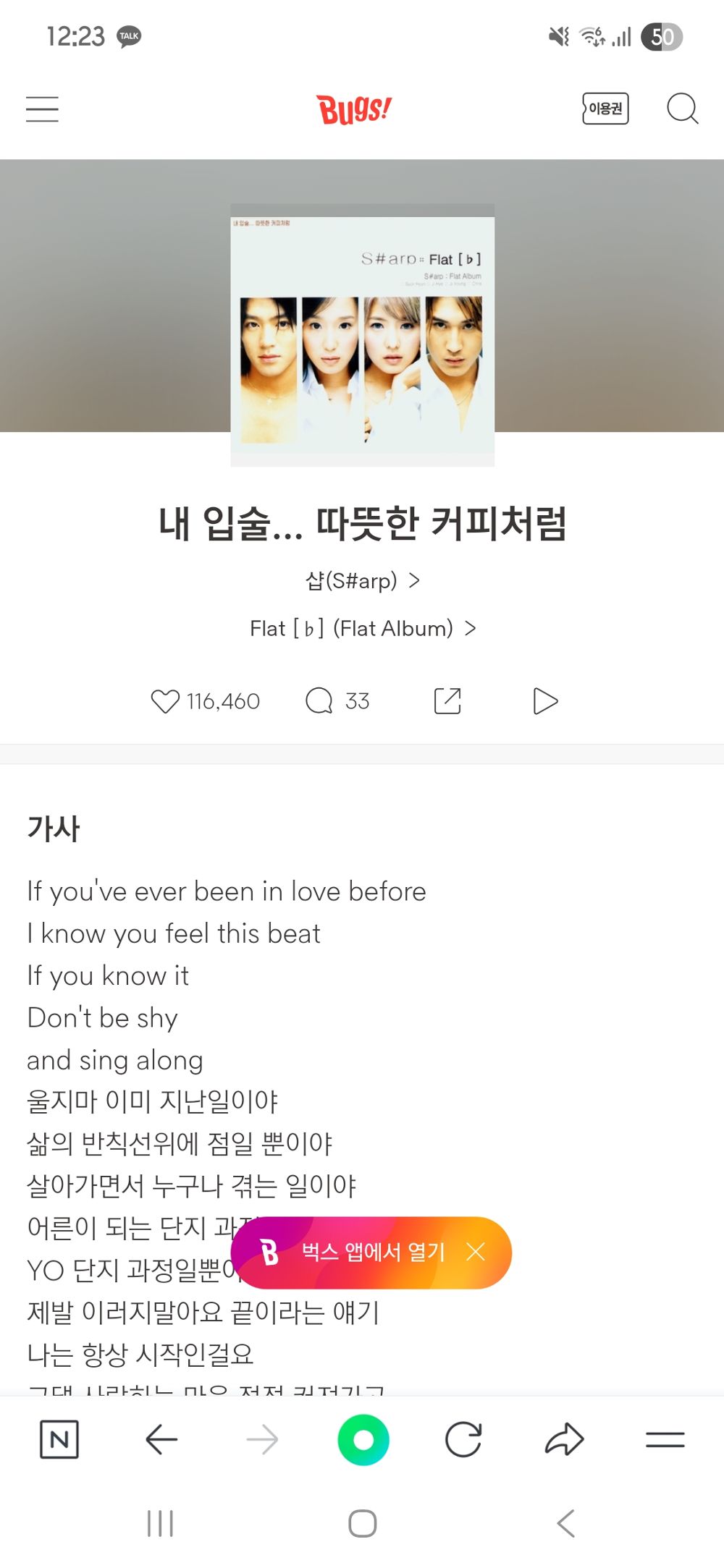Expand the Flat Album page via its chevron
The width and height of the screenshot is (724, 1568).
[x=471, y=628]
